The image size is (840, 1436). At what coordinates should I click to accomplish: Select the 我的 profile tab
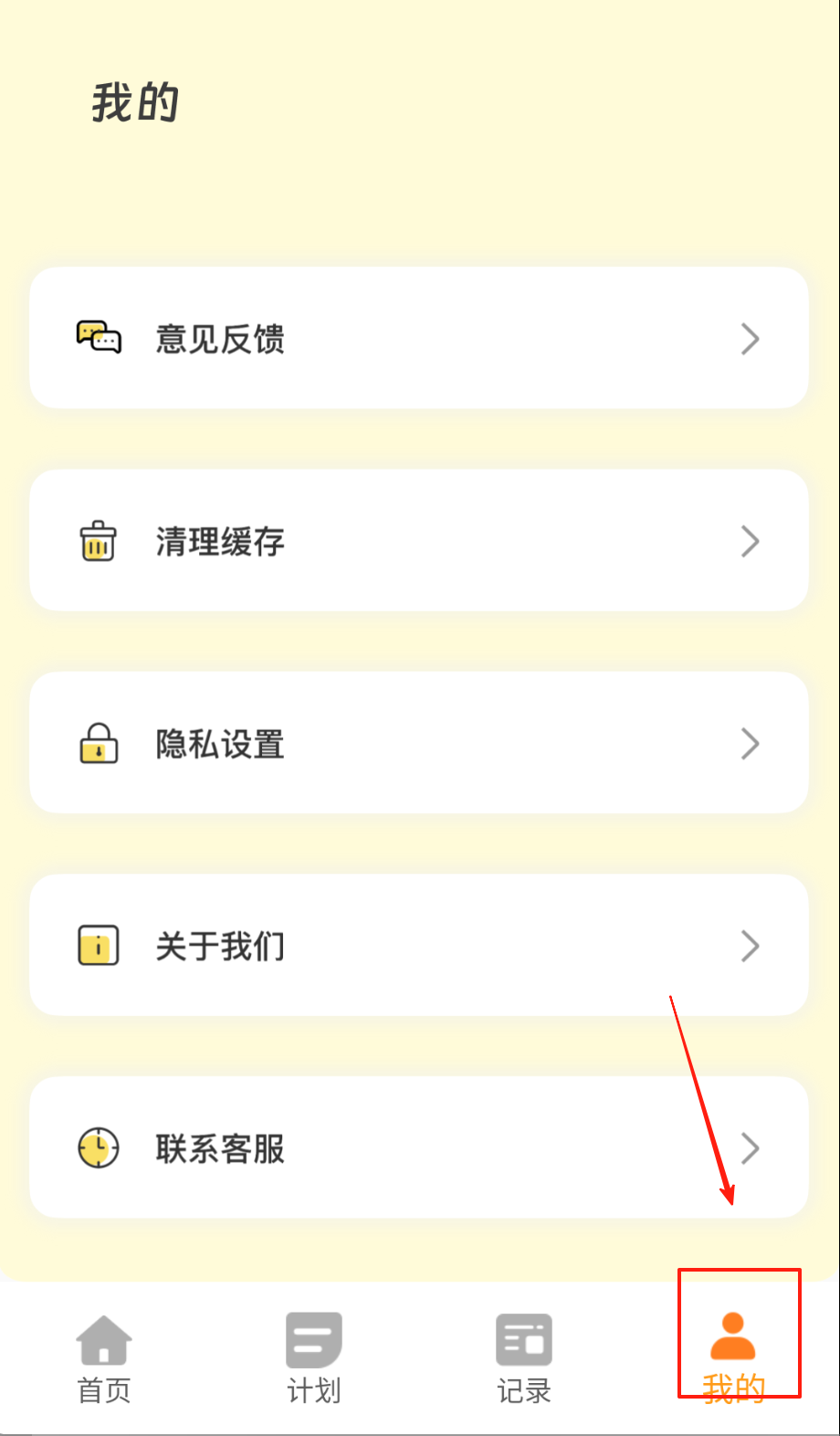[733, 1357]
